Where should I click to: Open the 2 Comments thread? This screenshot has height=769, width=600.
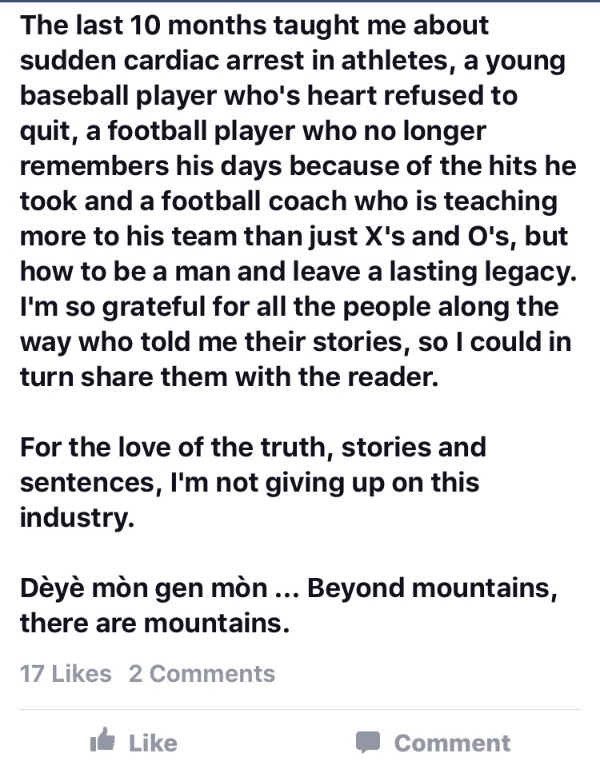pyautogui.click(x=201, y=674)
